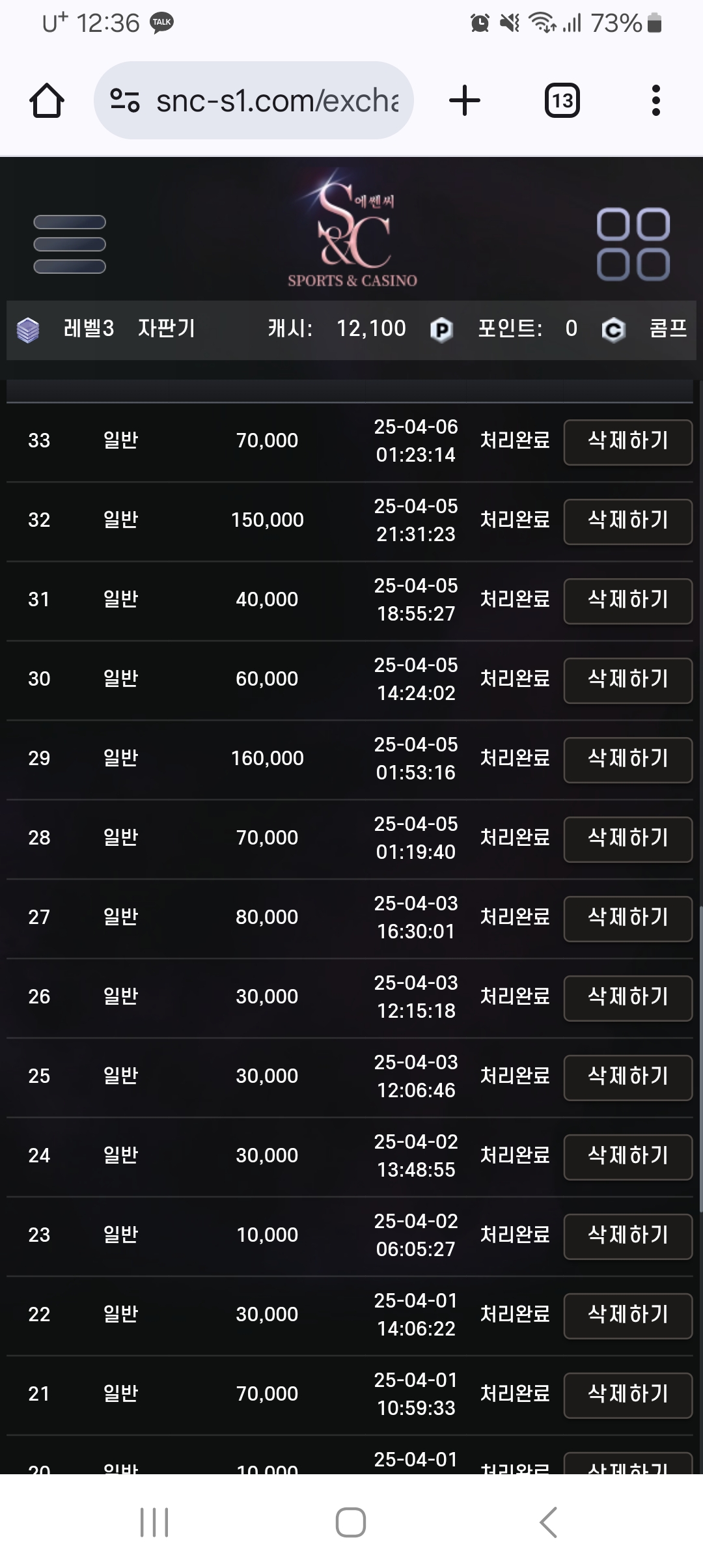The width and height of the screenshot is (703, 1568).
Task: Tap the browser address bar
Action: coord(254,100)
